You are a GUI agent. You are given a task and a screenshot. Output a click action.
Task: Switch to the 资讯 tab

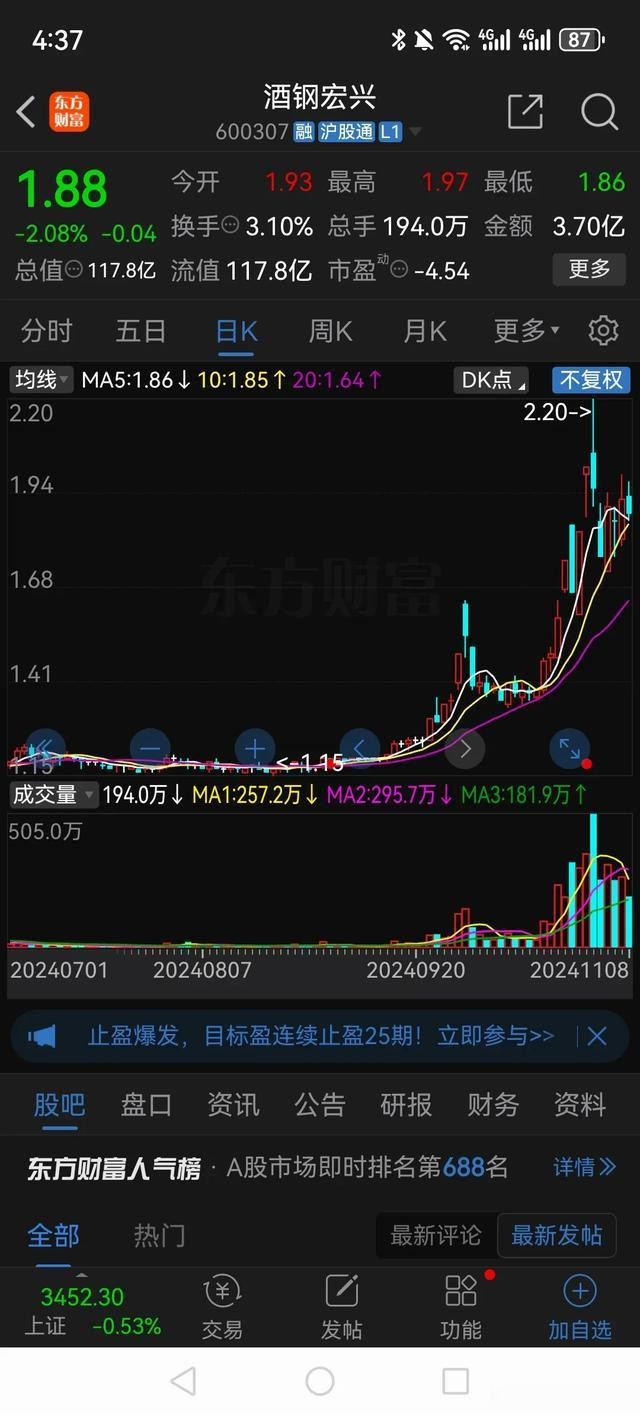(233, 1104)
